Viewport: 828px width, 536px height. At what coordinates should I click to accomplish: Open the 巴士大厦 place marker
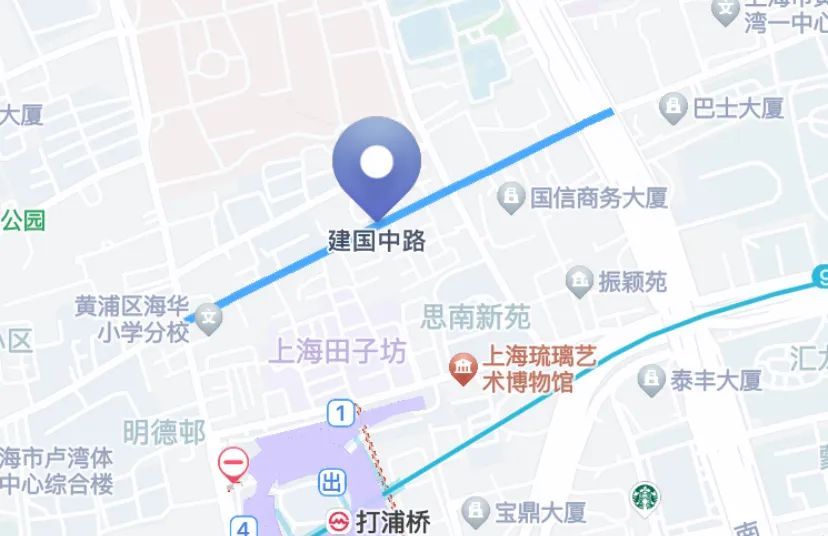(674, 106)
